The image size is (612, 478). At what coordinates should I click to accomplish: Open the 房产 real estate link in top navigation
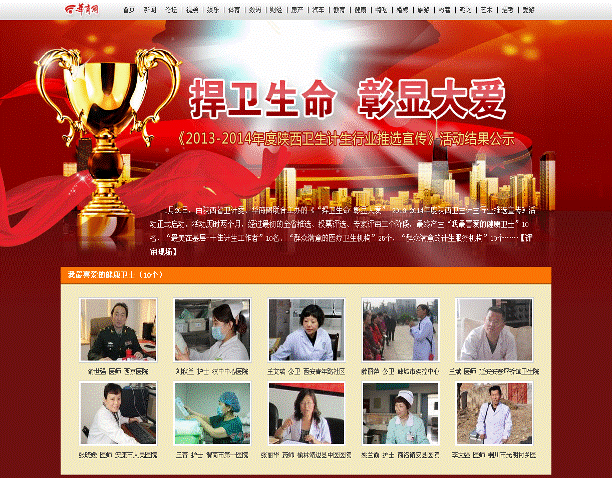tap(297, 9)
